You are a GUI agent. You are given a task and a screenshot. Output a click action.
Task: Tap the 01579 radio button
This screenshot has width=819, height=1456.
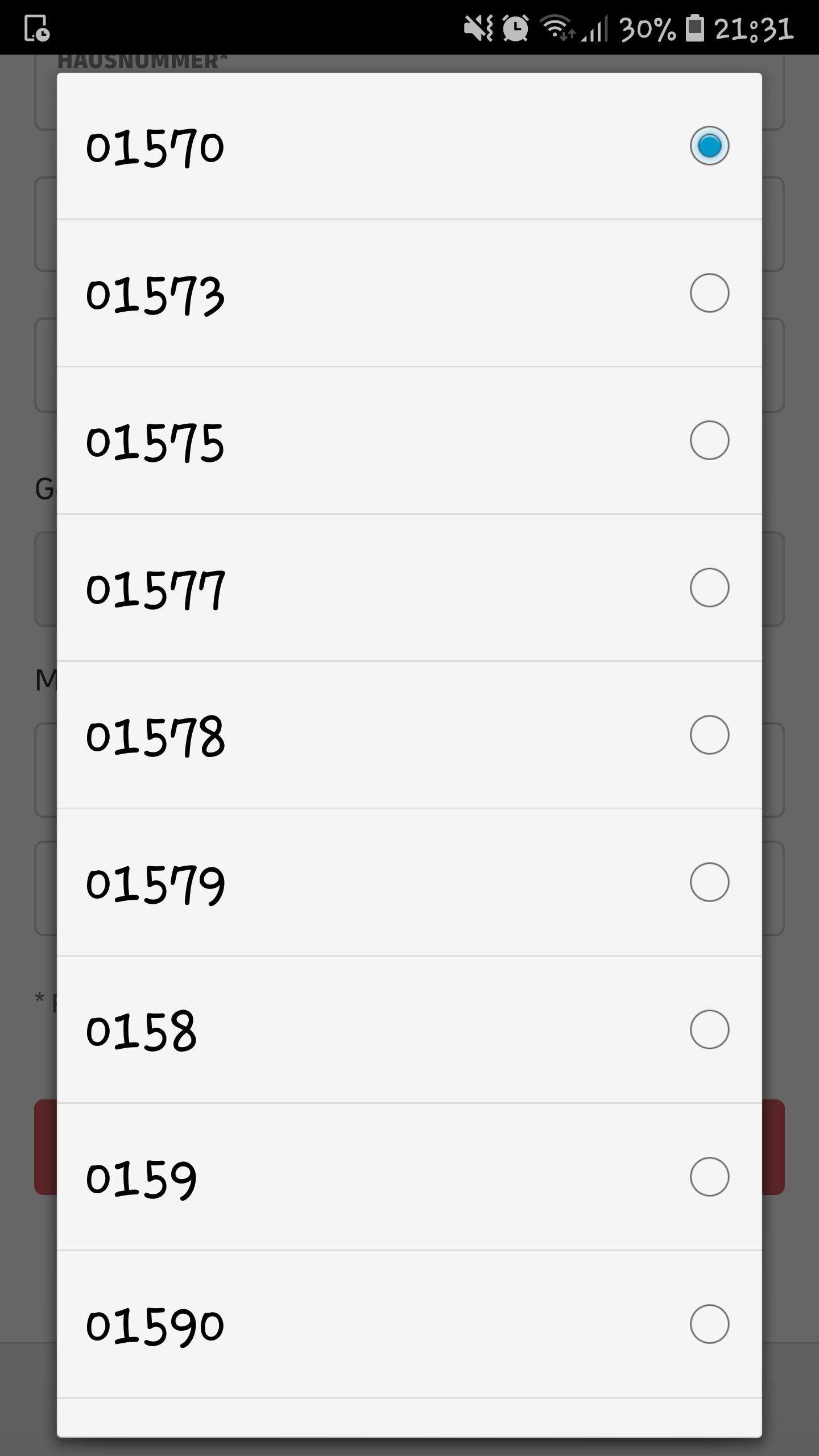(709, 882)
